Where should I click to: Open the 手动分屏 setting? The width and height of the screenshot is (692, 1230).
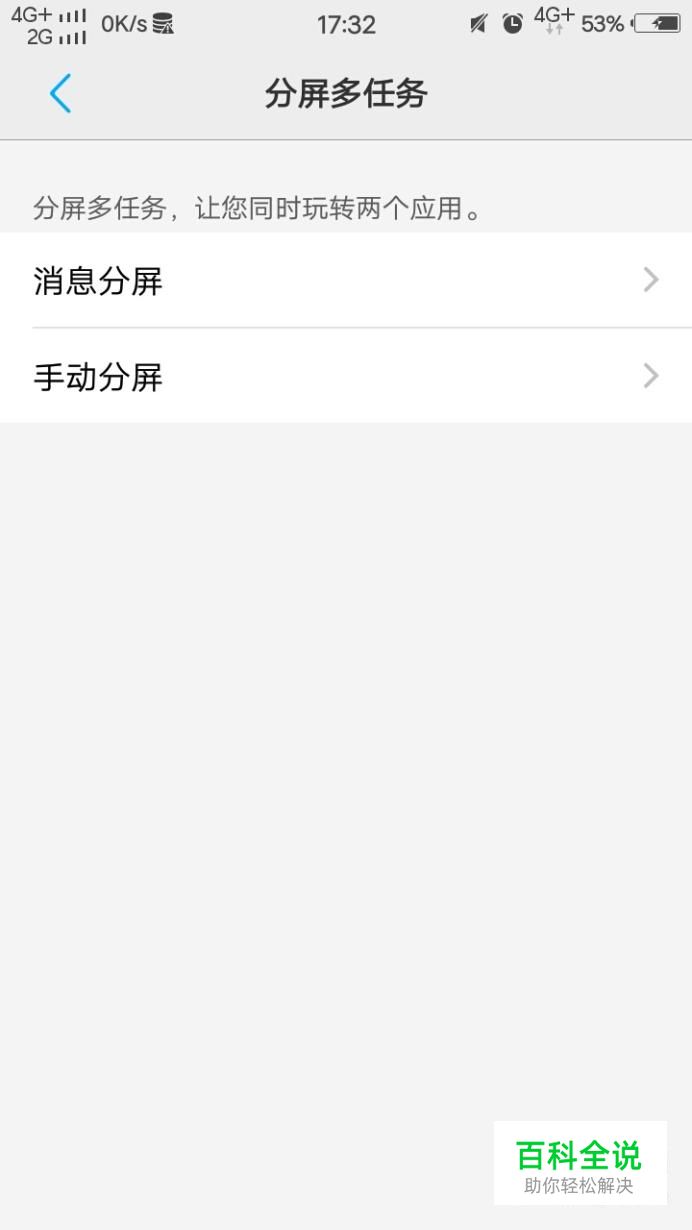346,375
